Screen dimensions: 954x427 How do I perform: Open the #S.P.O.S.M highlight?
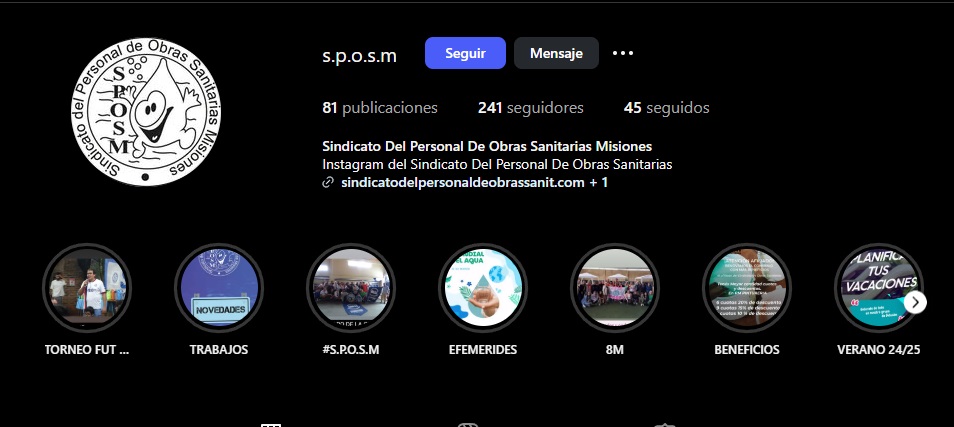[x=350, y=288]
